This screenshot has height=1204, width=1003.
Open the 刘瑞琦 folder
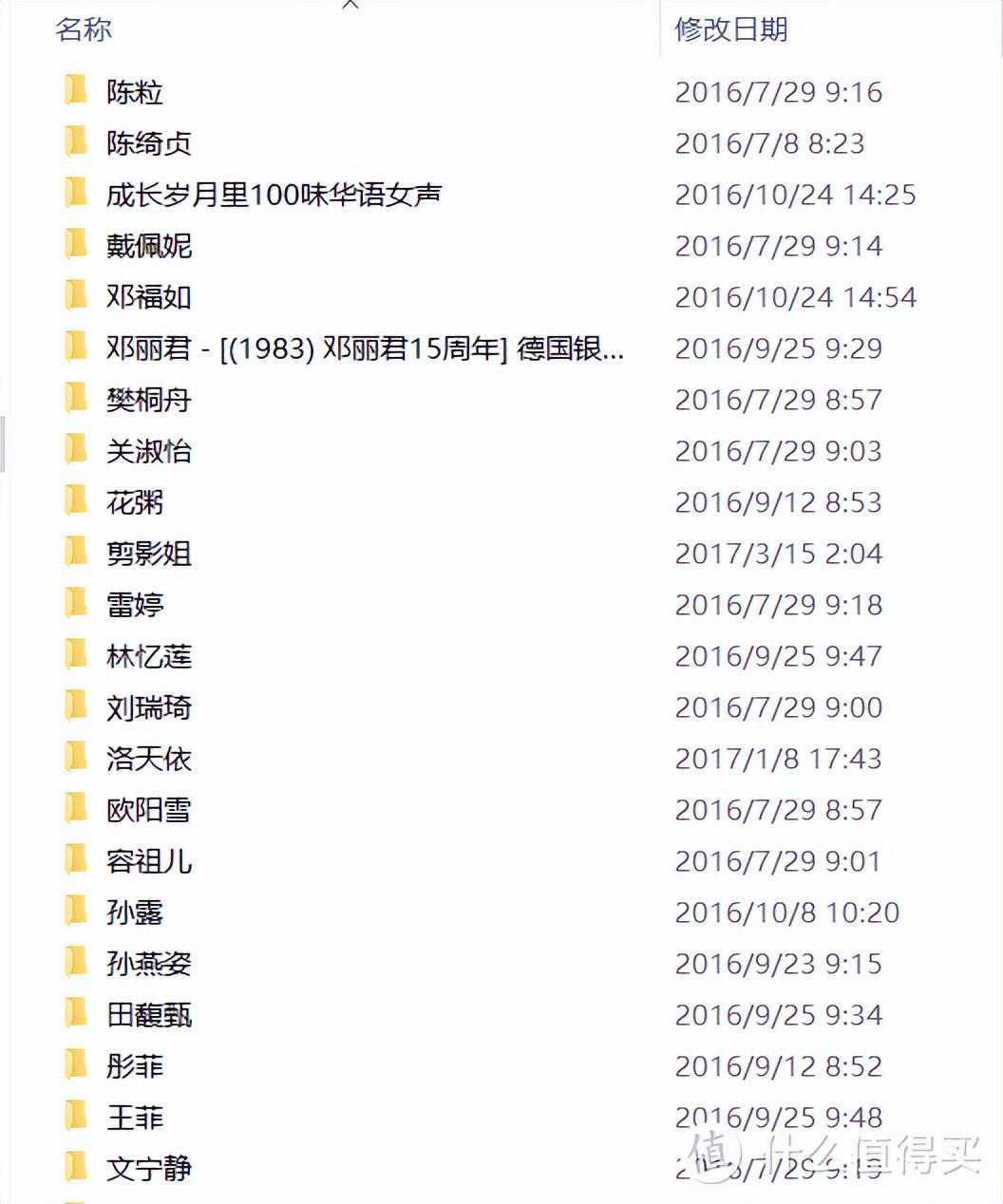(148, 707)
